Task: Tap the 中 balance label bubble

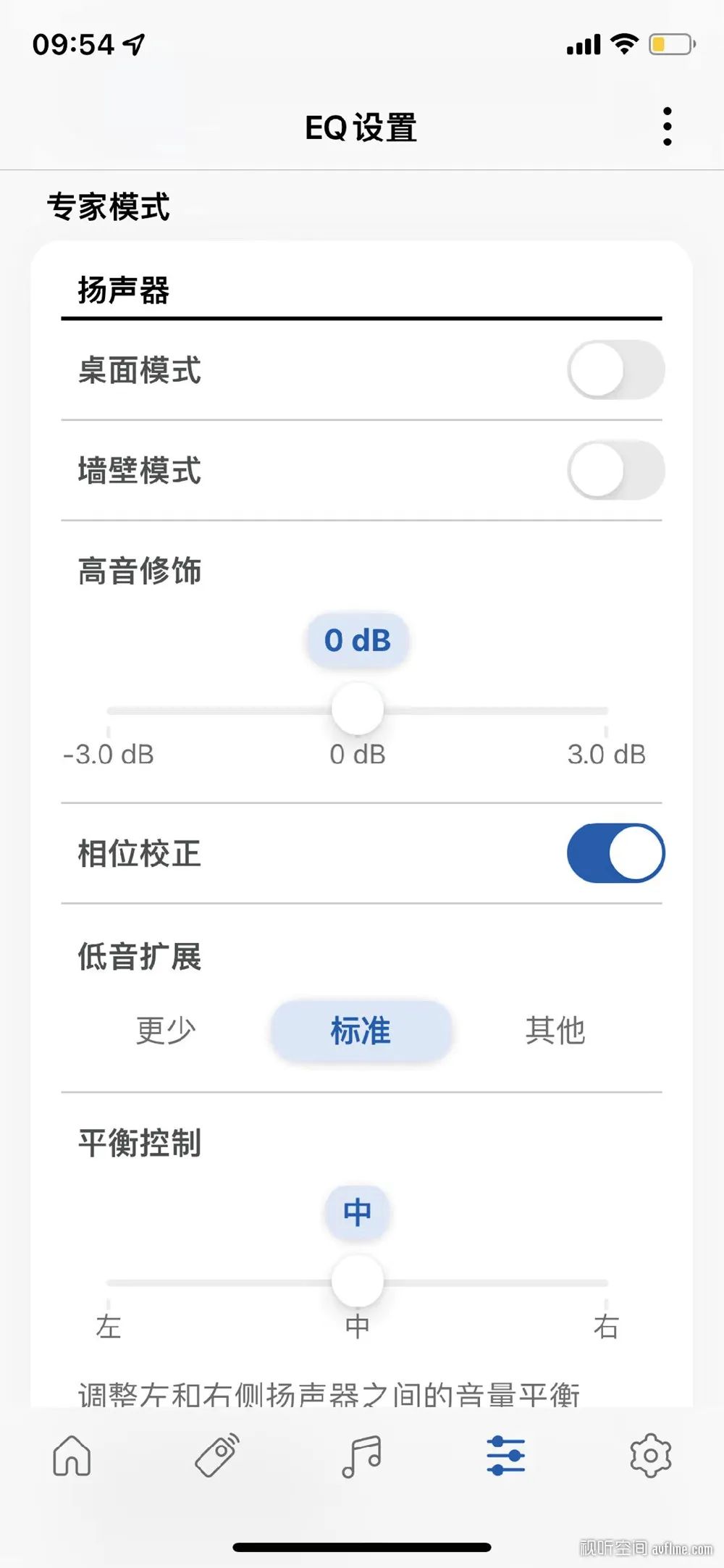Action: (x=356, y=1211)
